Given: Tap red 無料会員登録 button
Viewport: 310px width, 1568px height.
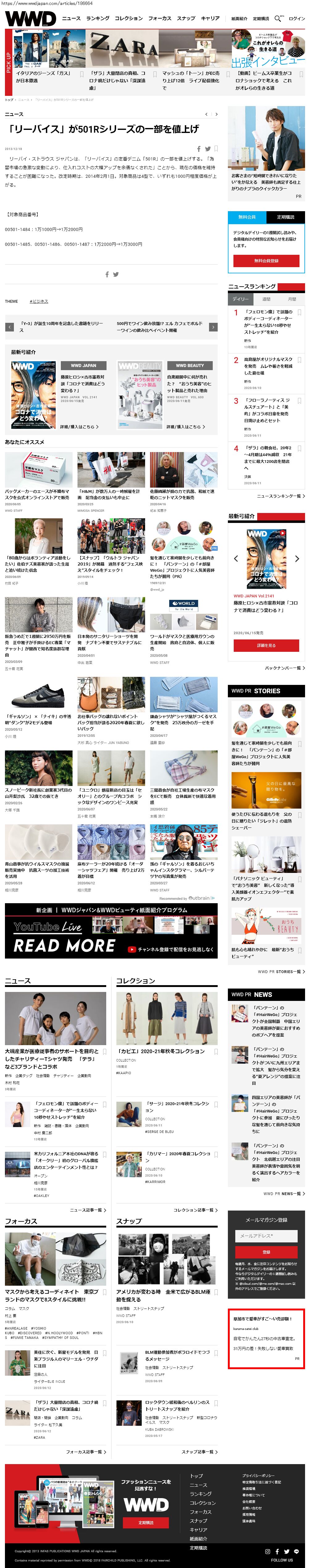Looking at the screenshot, I should pos(266,261).
